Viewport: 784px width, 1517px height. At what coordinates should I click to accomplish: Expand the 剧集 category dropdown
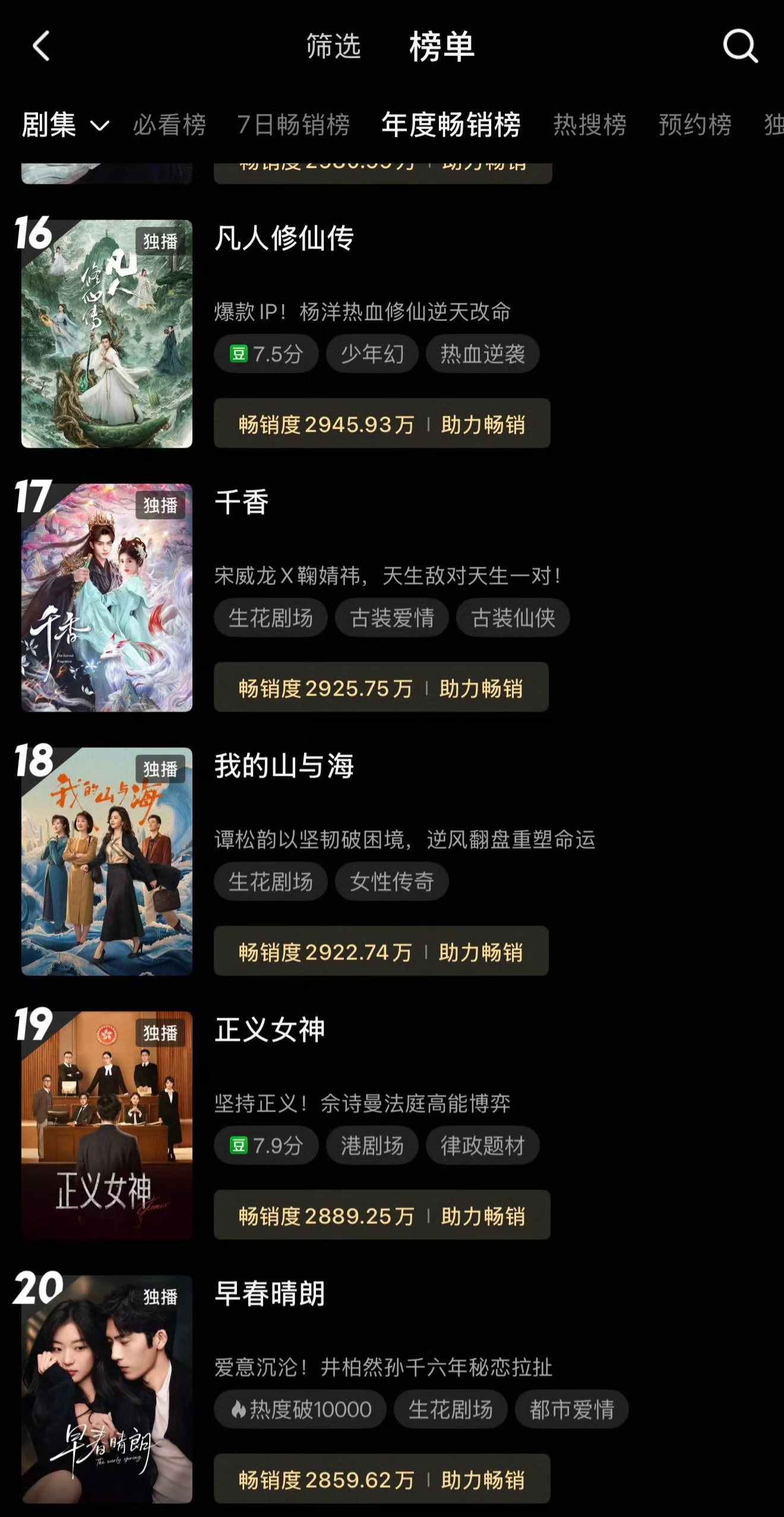click(x=65, y=125)
